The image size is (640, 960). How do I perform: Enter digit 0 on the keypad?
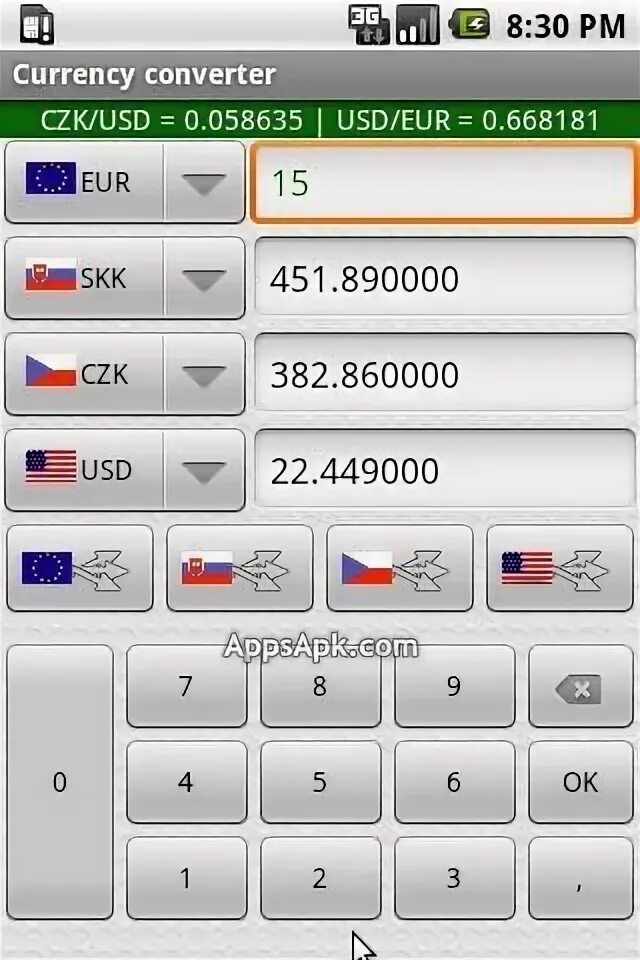point(60,782)
